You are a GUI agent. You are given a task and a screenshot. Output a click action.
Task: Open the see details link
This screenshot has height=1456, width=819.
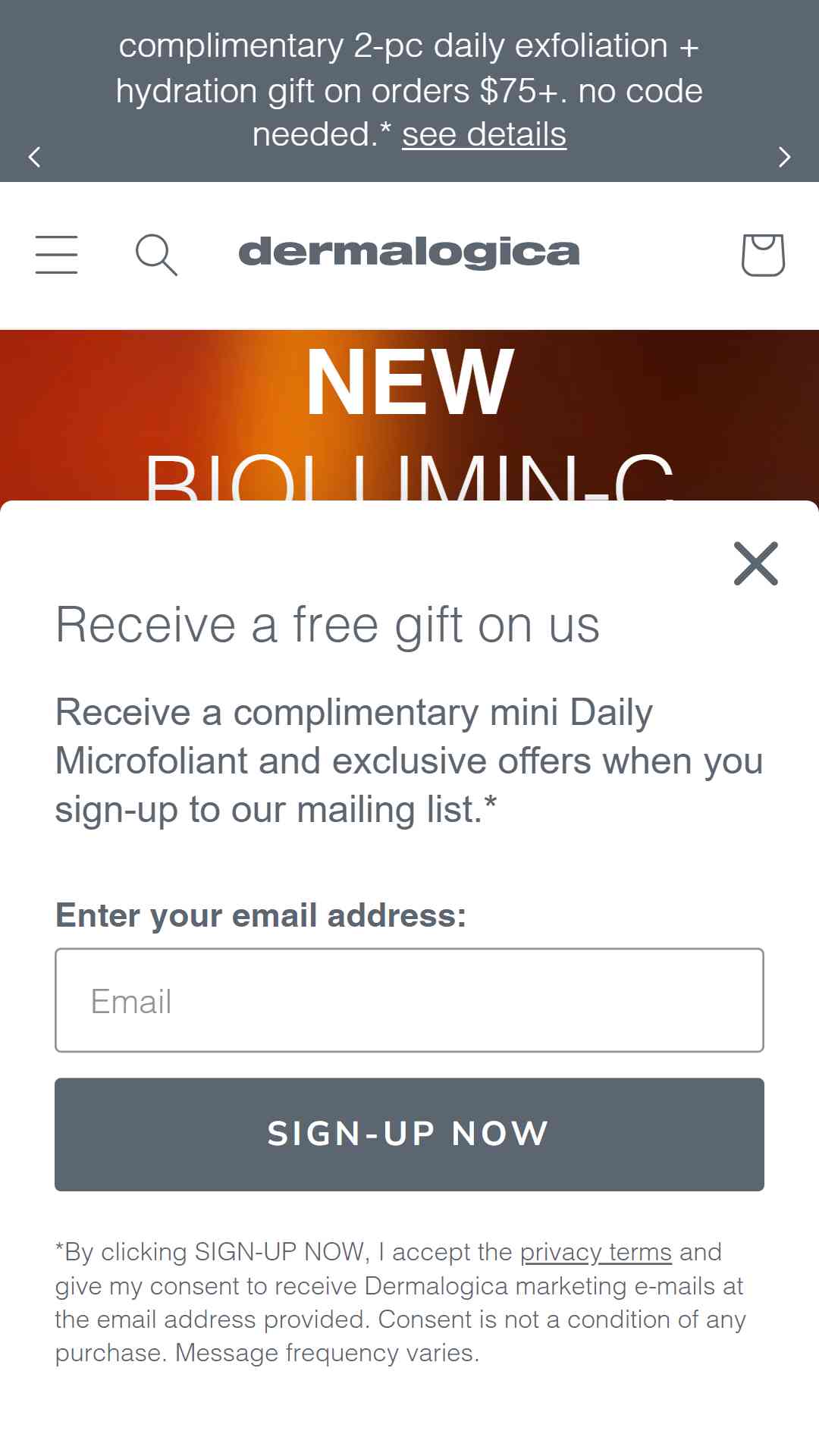click(x=484, y=135)
